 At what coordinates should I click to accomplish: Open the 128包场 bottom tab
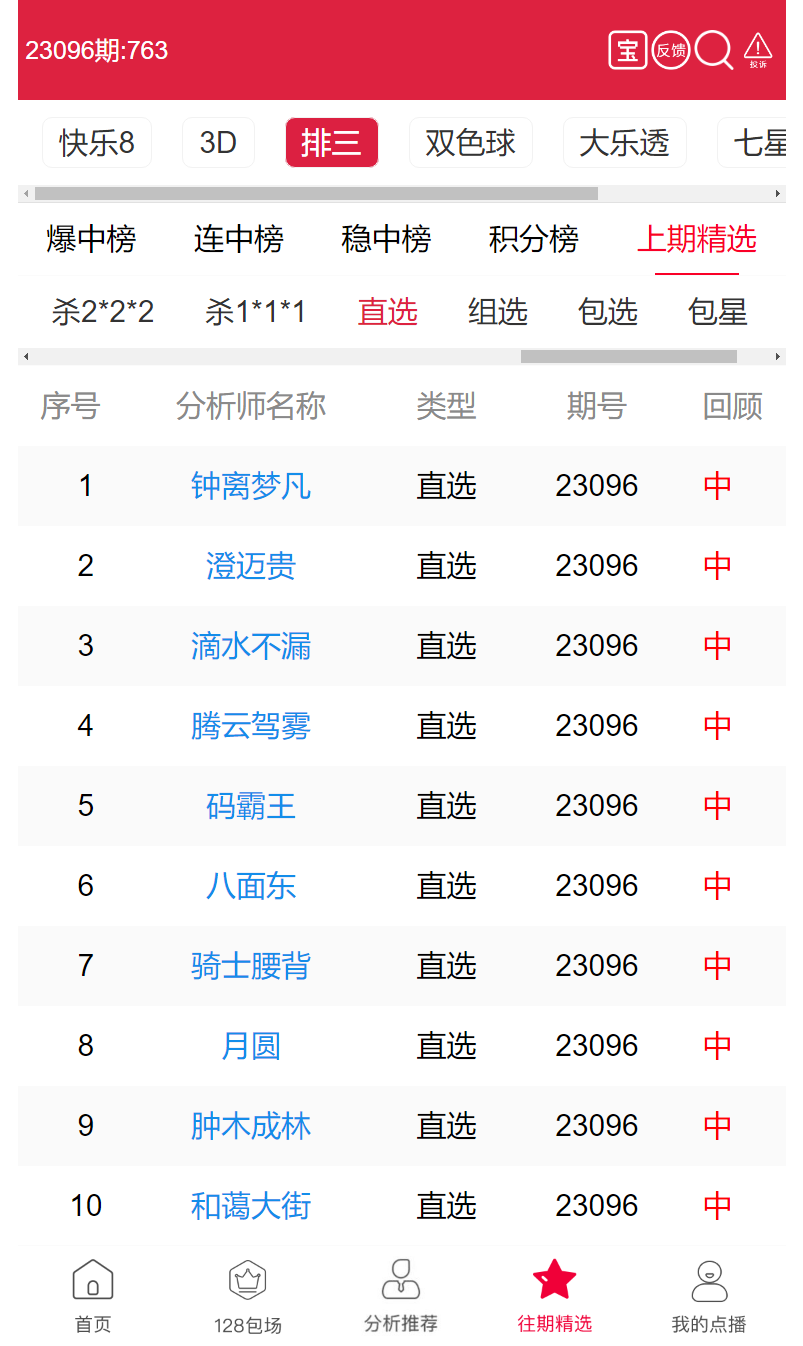tap(247, 1296)
